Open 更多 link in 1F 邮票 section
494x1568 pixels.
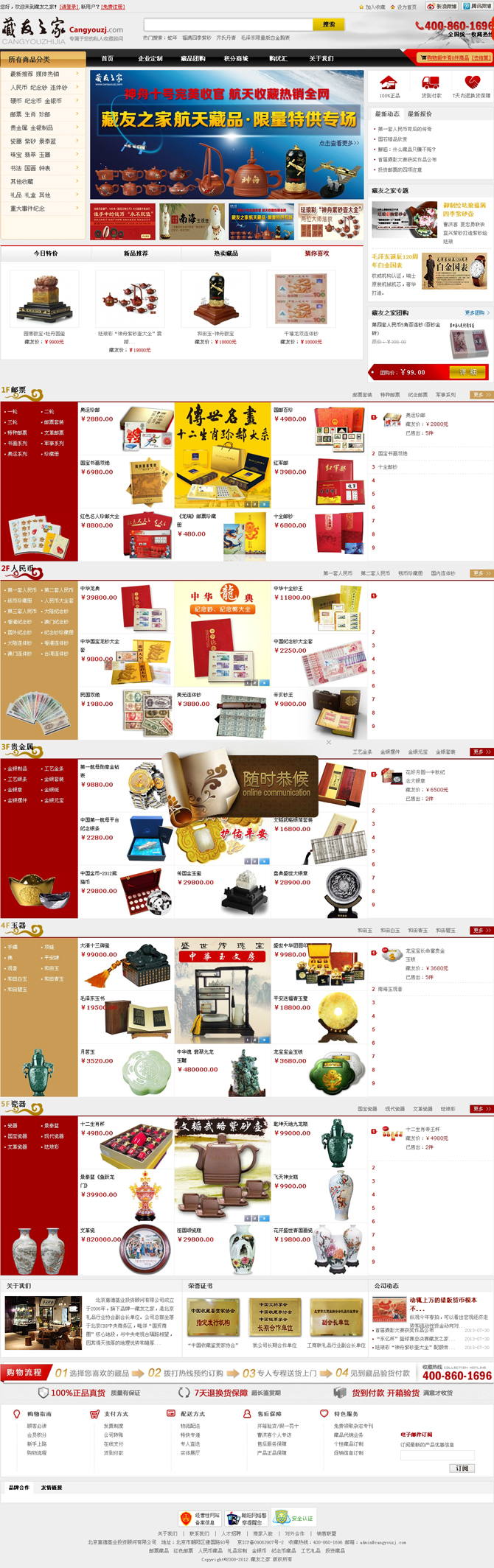pyautogui.click(x=481, y=395)
